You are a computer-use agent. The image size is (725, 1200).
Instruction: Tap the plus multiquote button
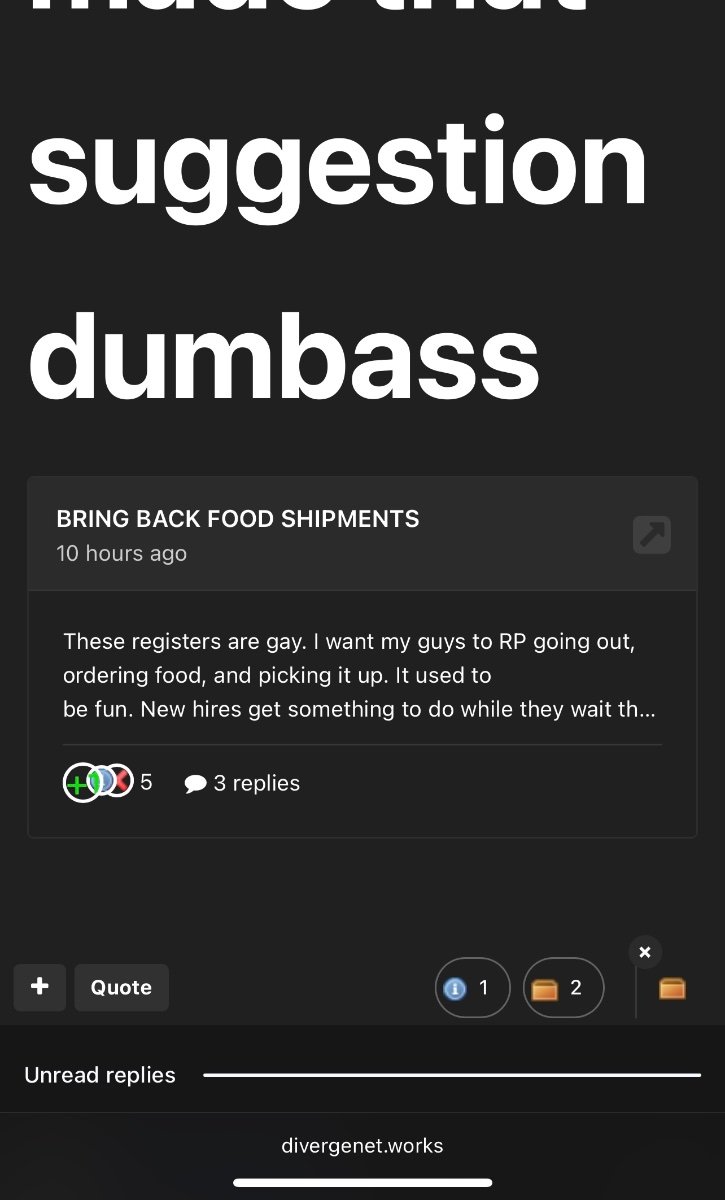[40, 987]
